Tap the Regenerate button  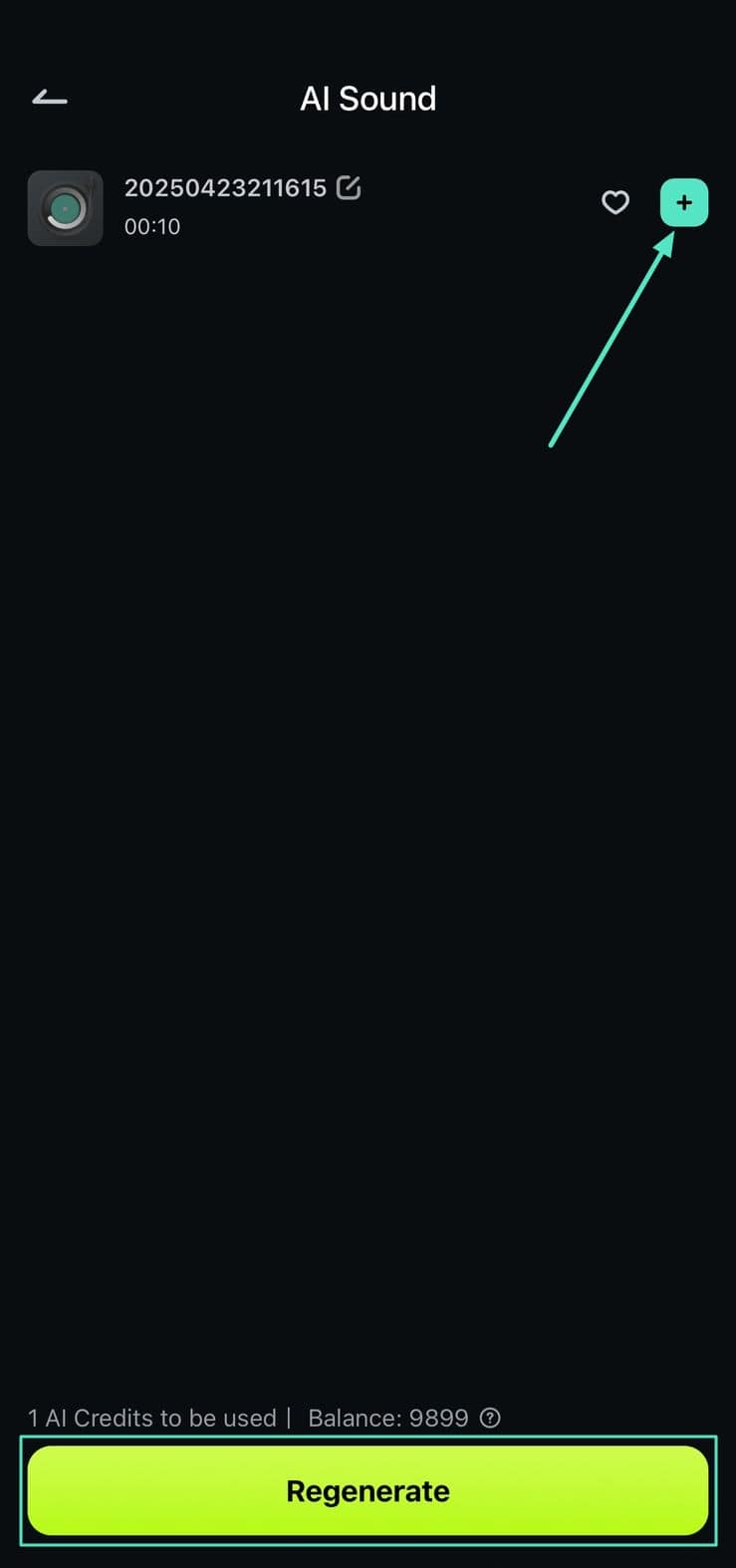click(x=368, y=1490)
